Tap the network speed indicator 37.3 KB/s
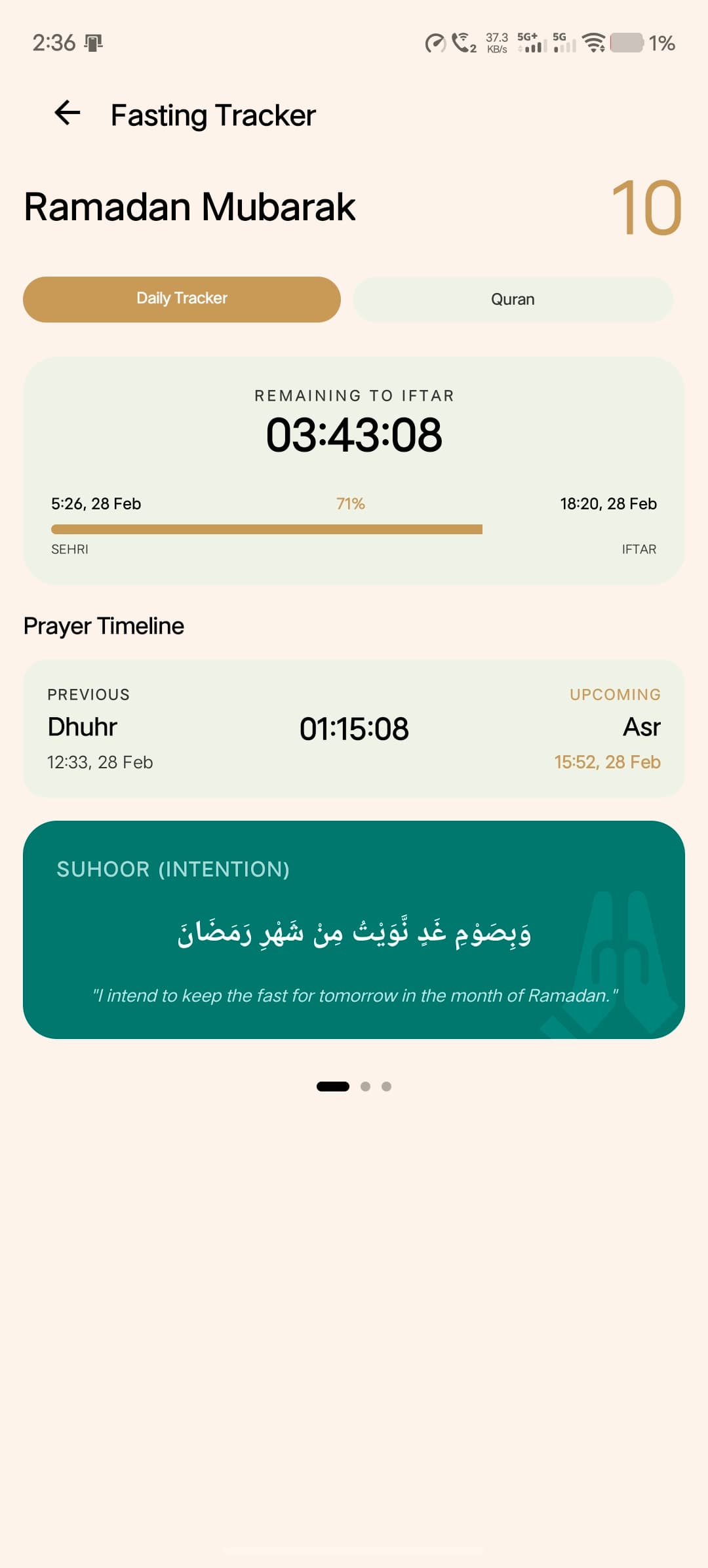The width and height of the screenshot is (708, 1568). coord(496,42)
